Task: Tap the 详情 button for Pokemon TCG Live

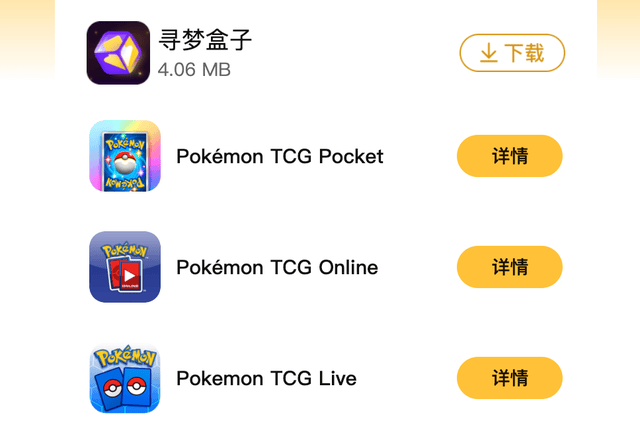Action: [x=509, y=378]
